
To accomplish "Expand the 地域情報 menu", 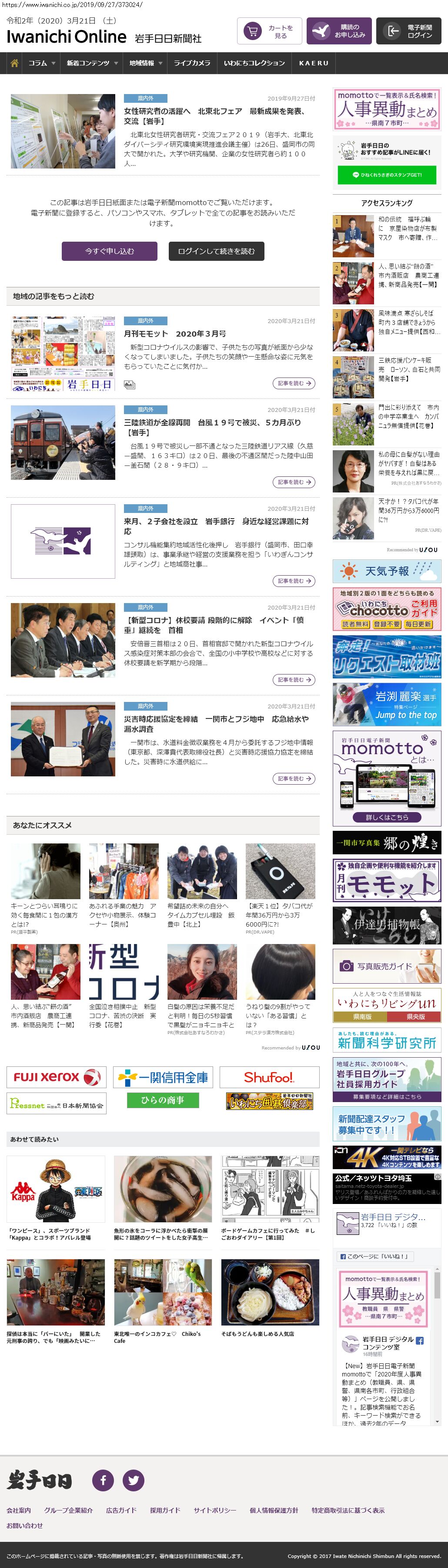I will click(145, 63).
